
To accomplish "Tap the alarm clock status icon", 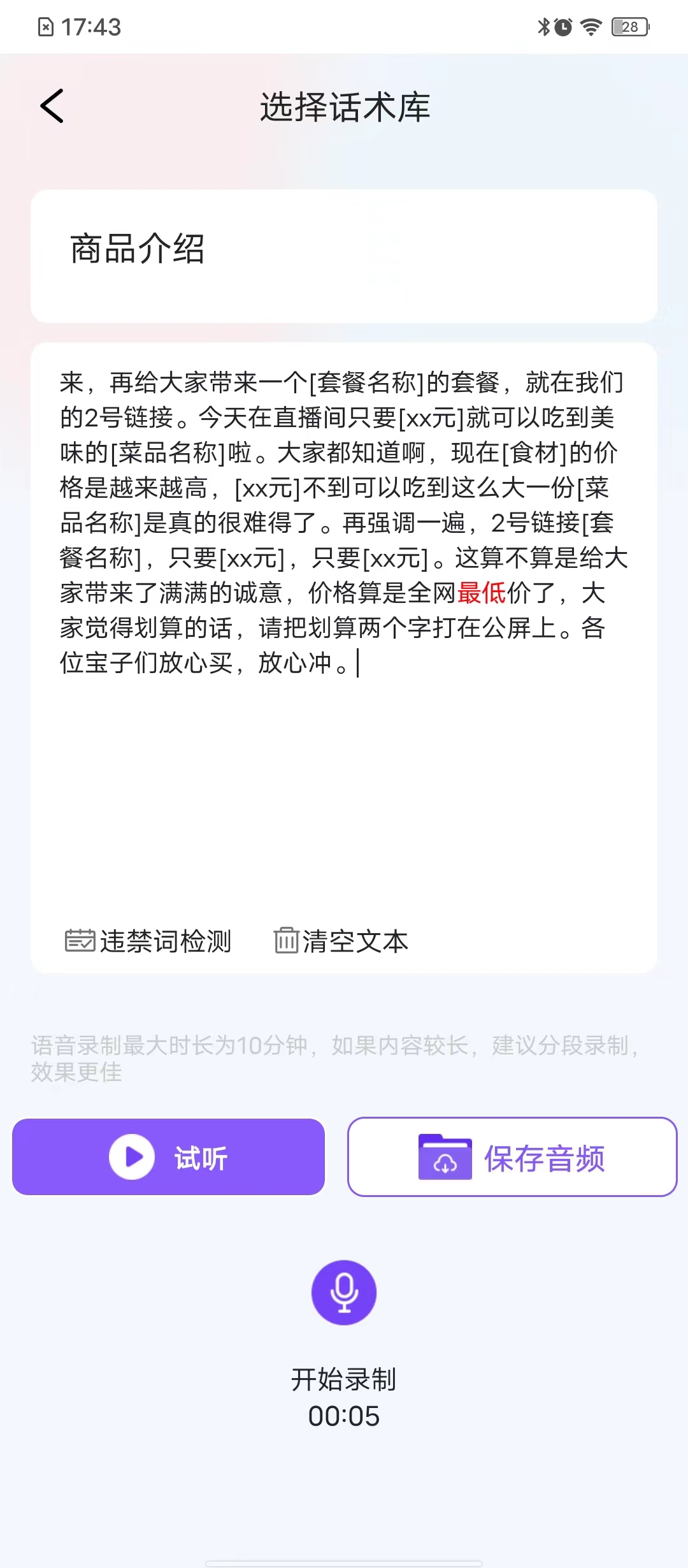I will [564, 26].
